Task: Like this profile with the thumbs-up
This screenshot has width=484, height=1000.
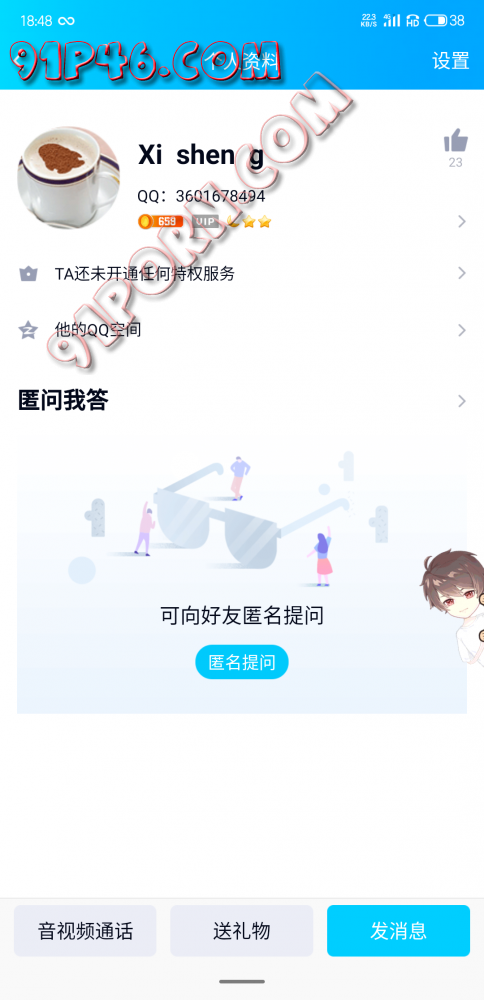Action: click(x=455, y=141)
